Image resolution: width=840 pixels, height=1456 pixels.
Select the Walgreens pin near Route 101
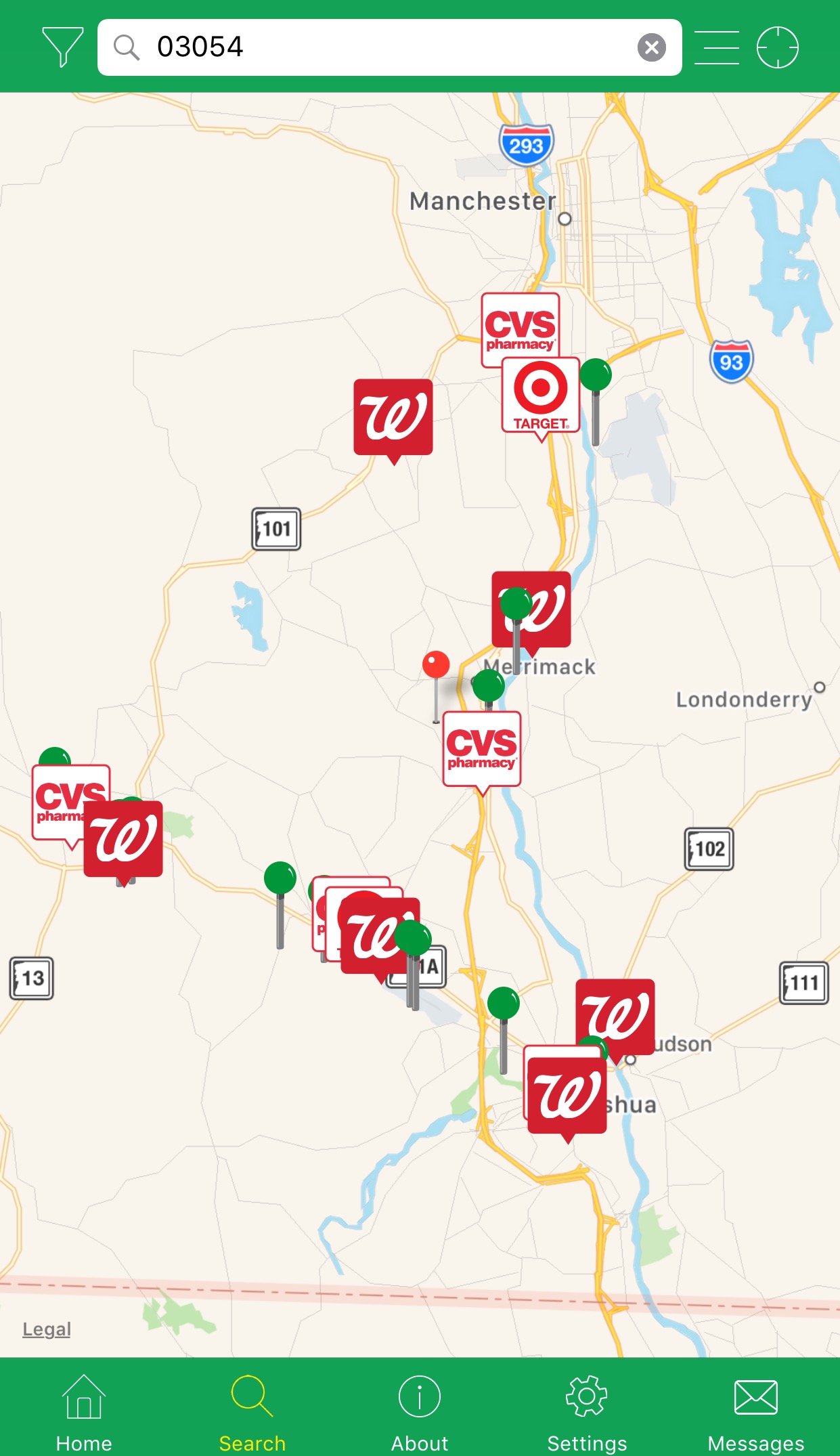coord(393,419)
